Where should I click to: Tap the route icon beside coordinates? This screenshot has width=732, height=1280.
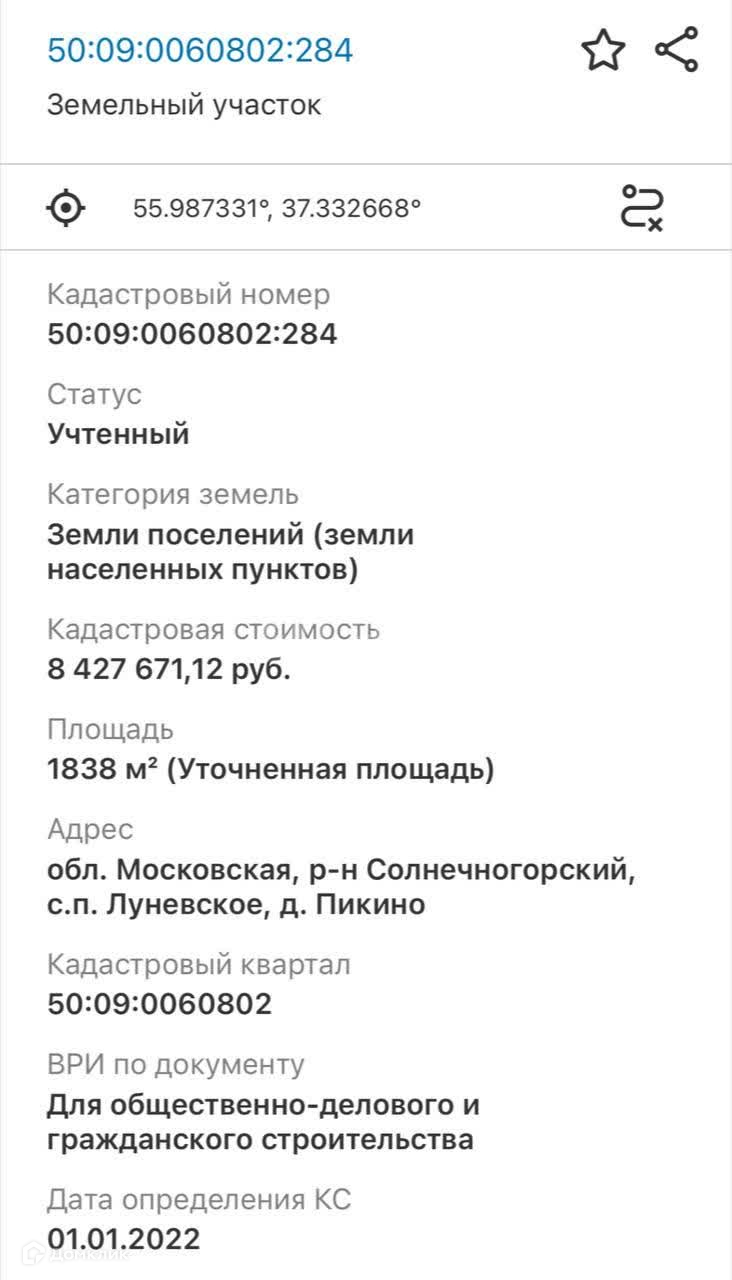coord(643,208)
